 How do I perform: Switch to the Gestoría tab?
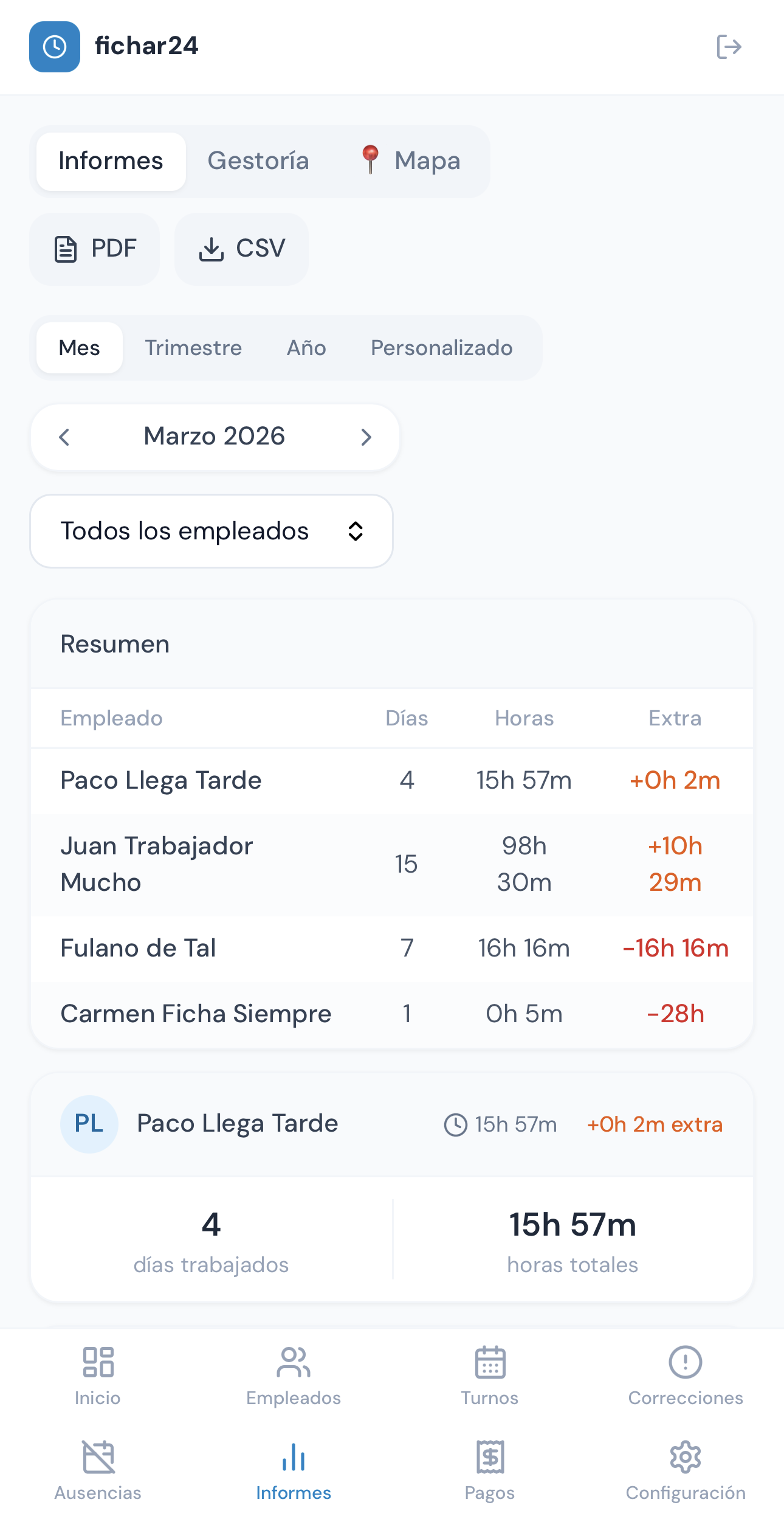(x=258, y=161)
